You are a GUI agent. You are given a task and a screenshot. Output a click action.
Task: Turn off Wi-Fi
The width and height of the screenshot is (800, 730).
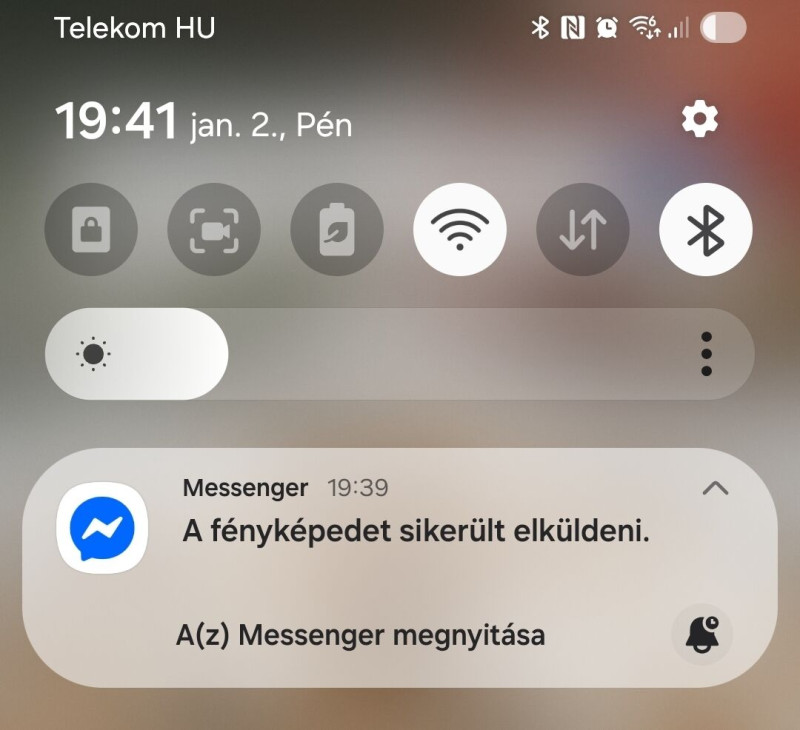tap(460, 229)
